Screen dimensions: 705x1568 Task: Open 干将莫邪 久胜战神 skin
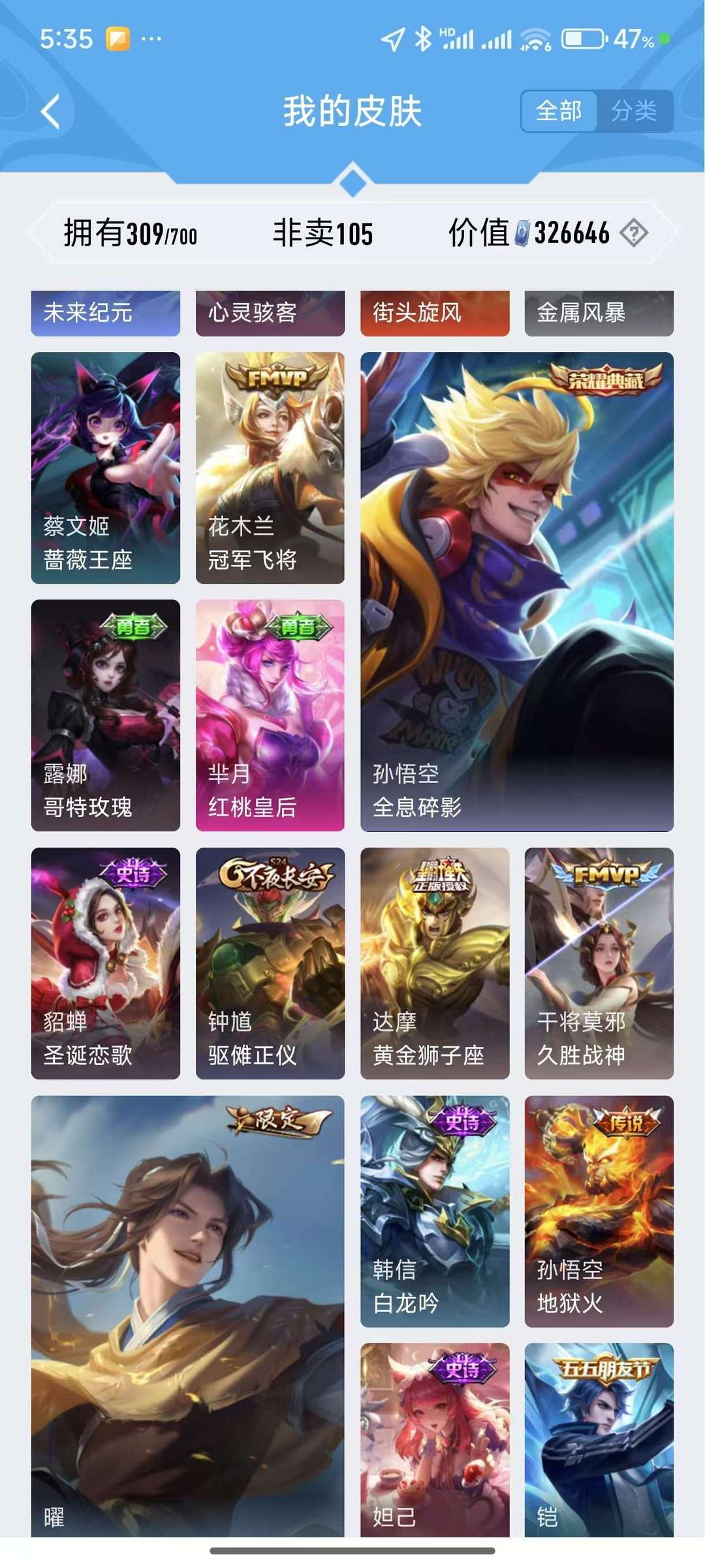pos(599,963)
